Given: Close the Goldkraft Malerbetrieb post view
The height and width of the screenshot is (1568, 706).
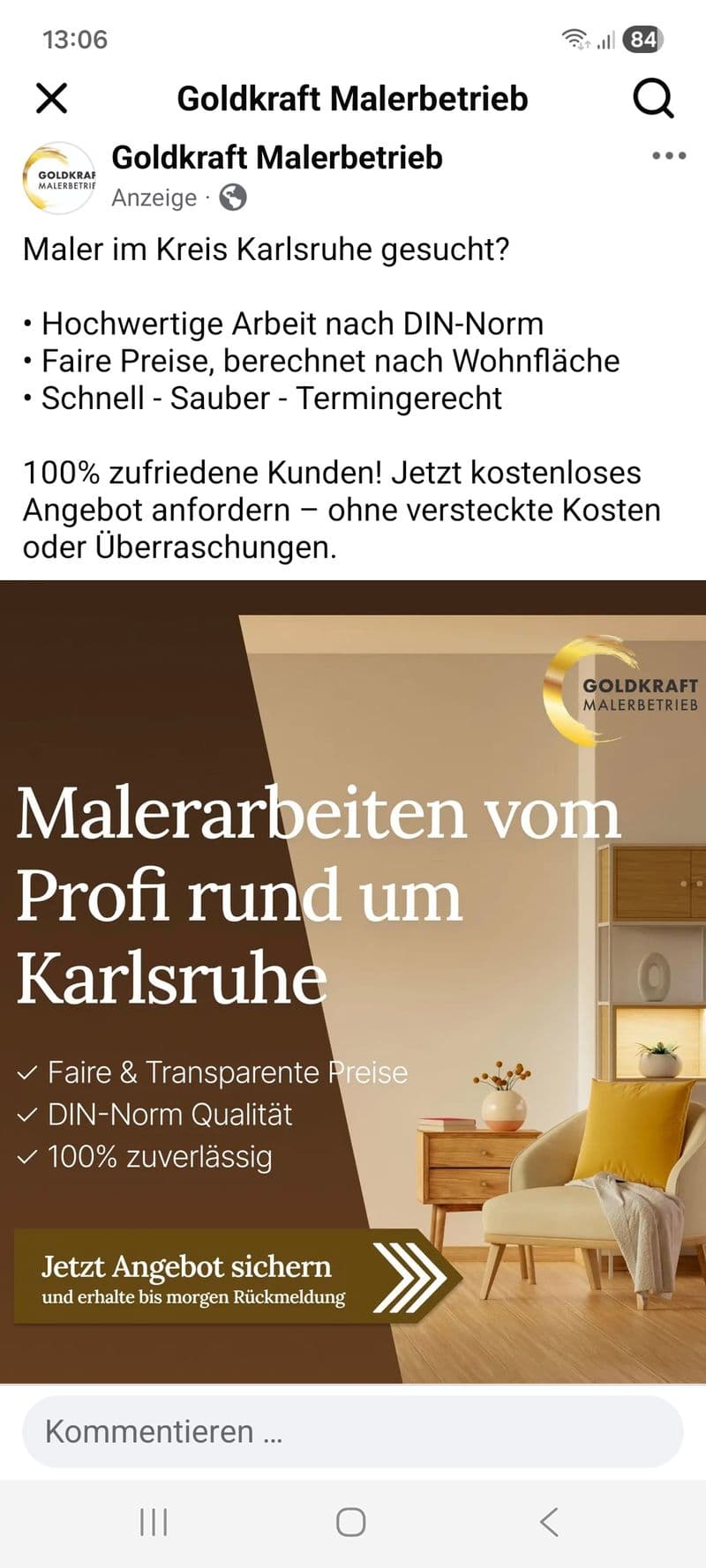Looking at the screenshot, I should pyautogui.click(x=52, y=98).
